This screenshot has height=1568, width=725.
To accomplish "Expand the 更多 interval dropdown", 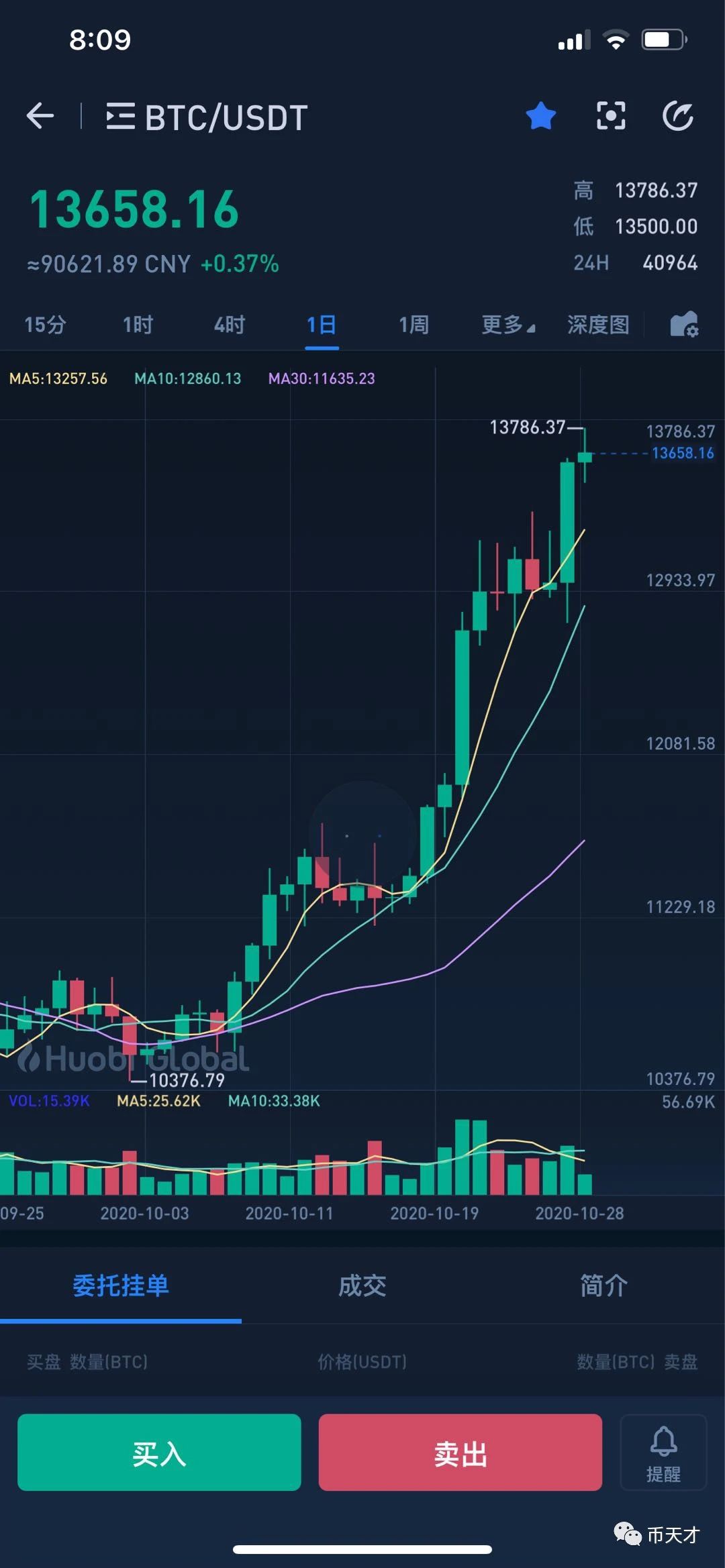I will pyautogui.click(x=508, y=325).
